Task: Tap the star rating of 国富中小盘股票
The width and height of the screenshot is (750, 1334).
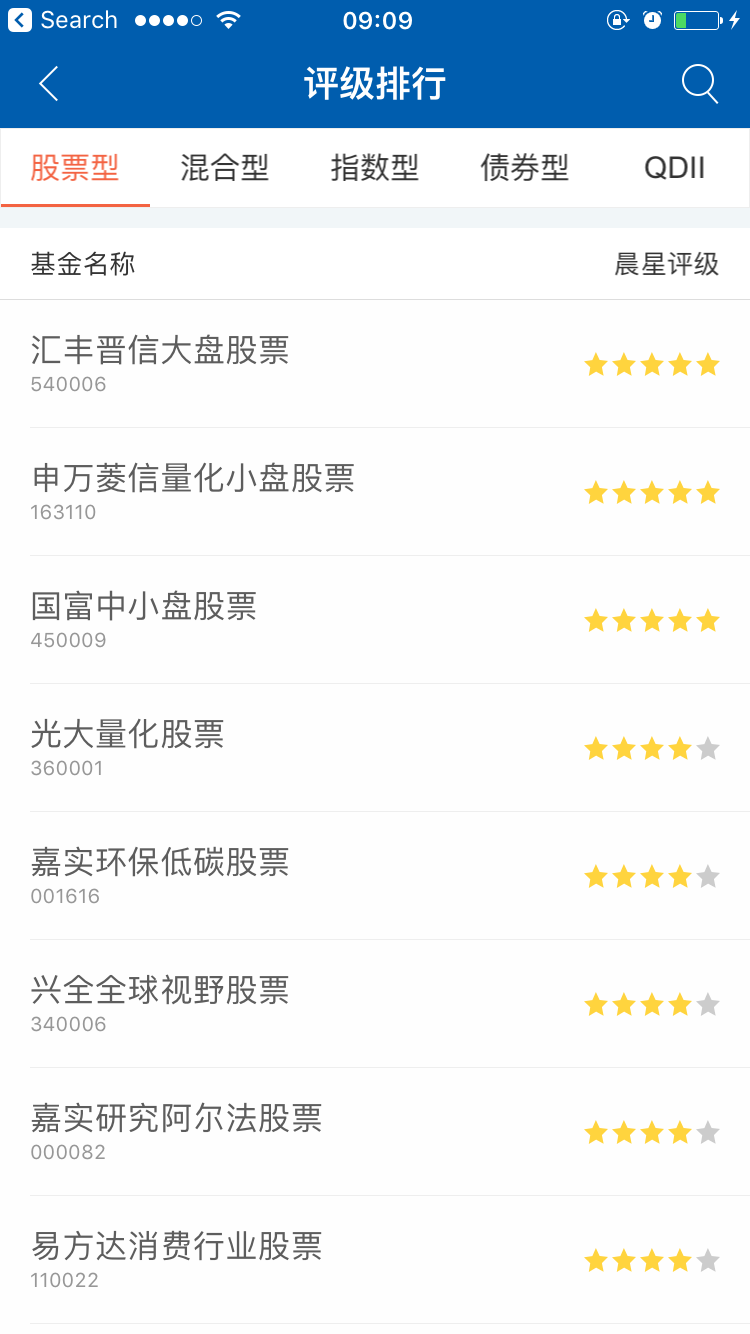Action: coord(652,620)
